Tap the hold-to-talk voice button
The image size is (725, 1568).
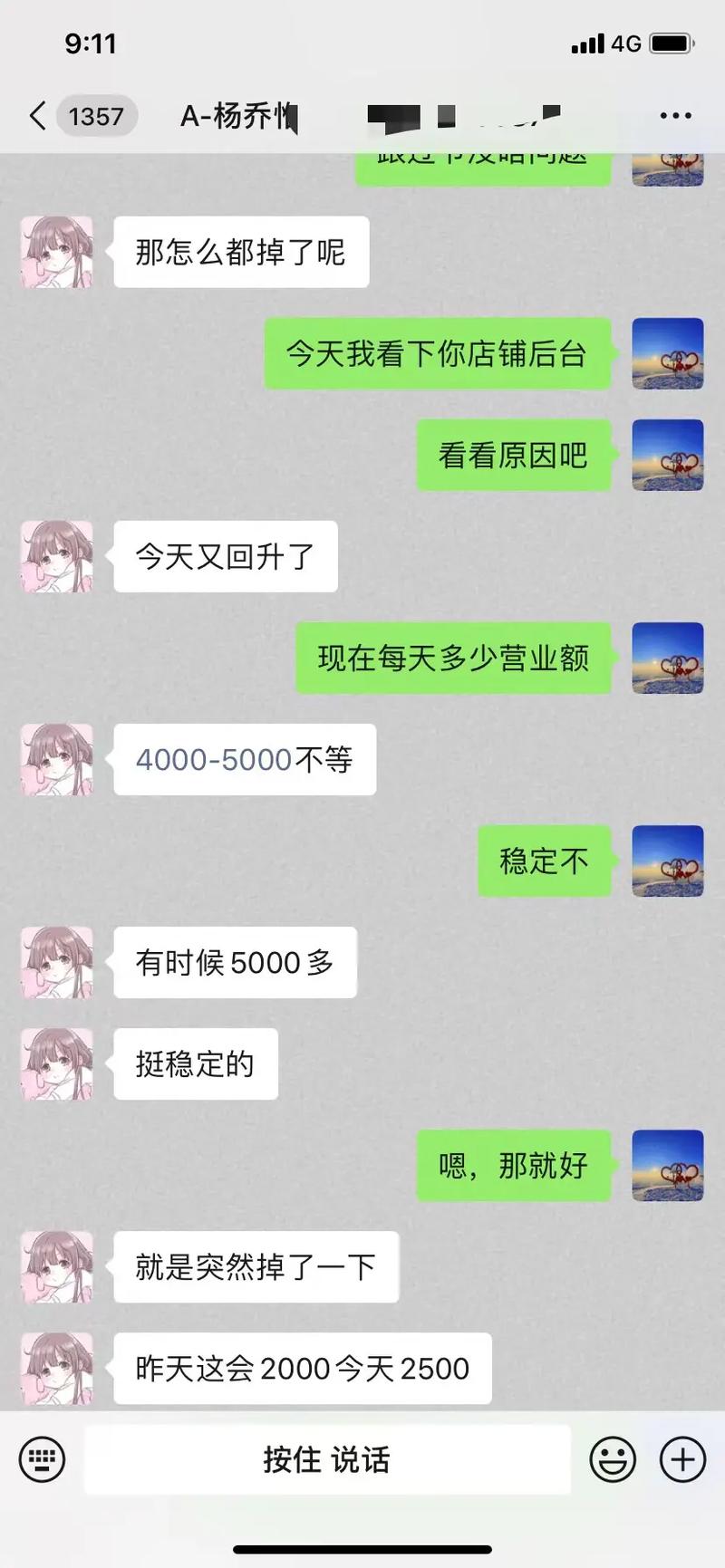[x=327, y=1459]
